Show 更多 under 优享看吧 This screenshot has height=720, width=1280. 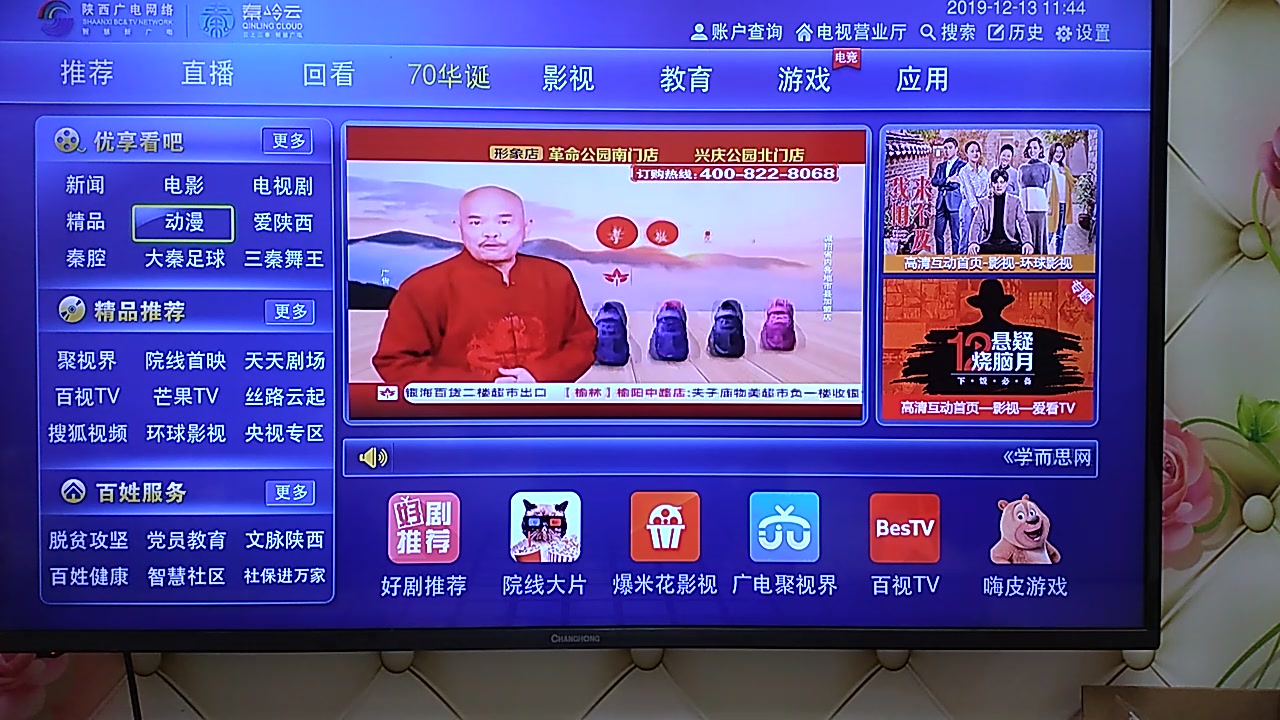pyautogui.click(x=287, y=141)
